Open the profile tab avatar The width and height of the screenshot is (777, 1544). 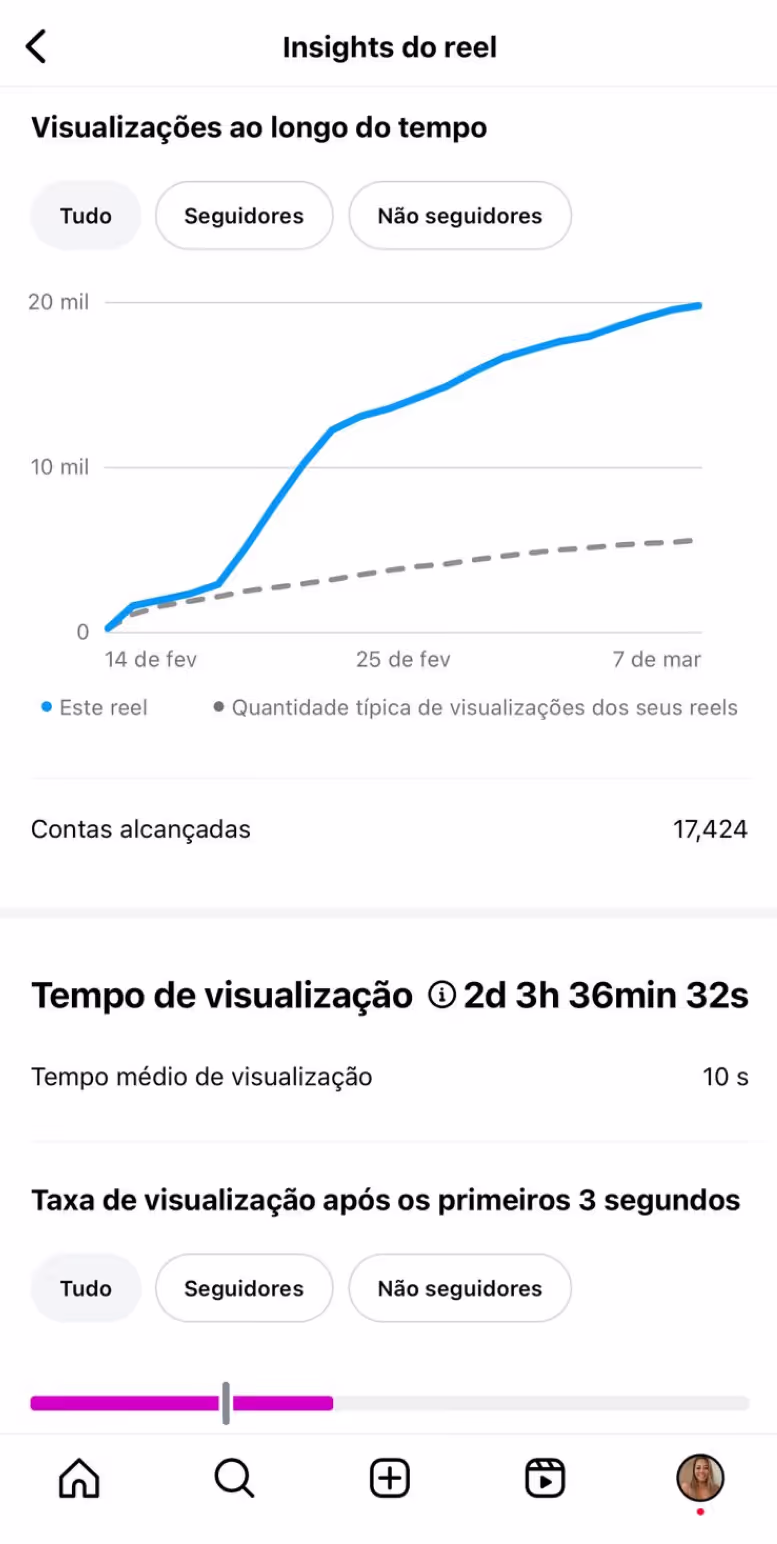(700, 1478)
